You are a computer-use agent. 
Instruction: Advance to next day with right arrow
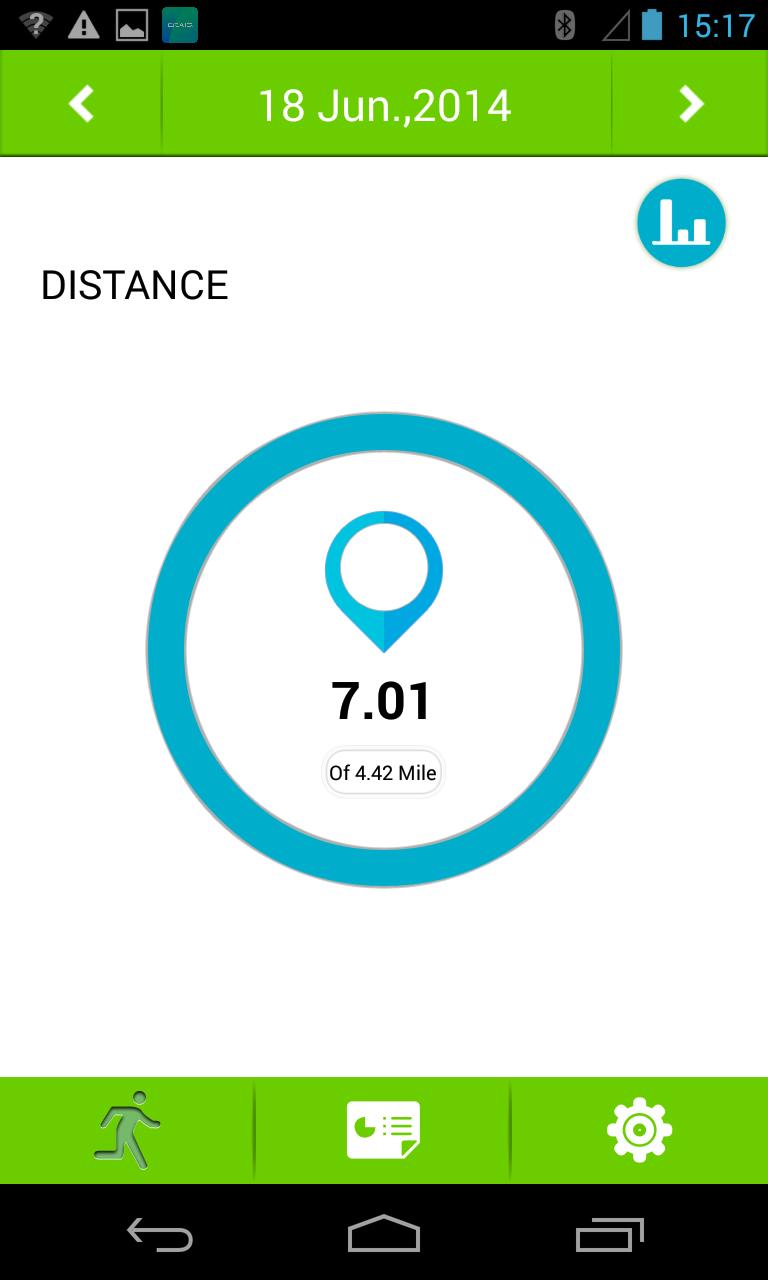click(x=688, y=102)
